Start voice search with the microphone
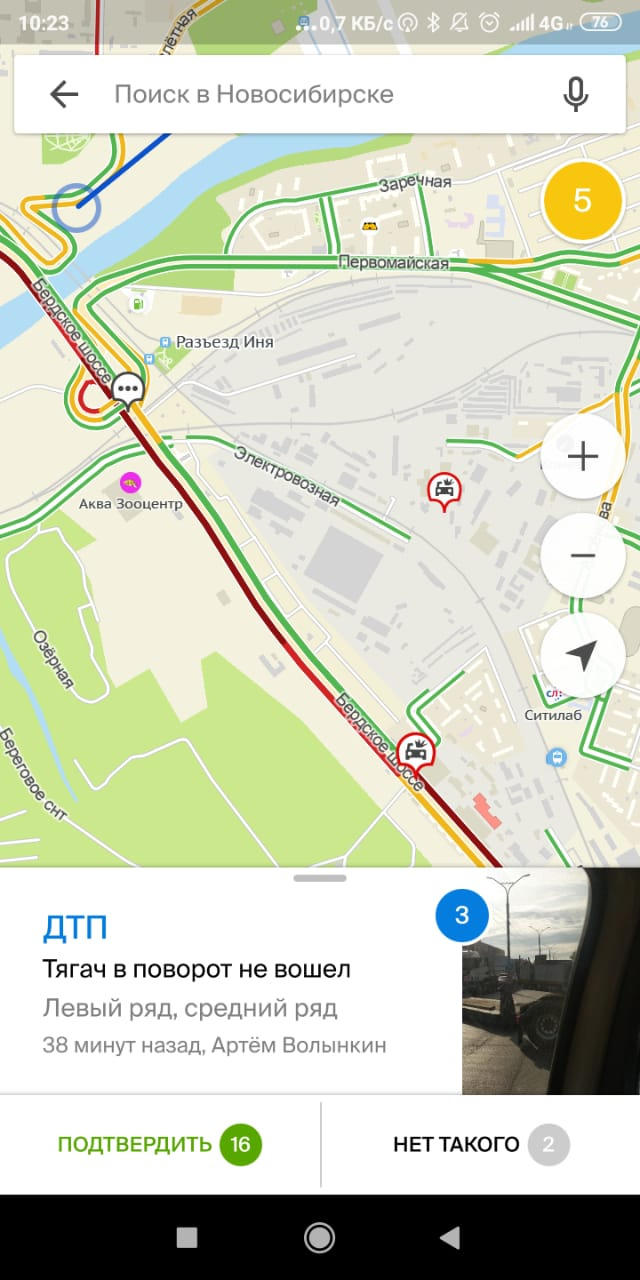The image size is (640, 1280). coord(575,94)
